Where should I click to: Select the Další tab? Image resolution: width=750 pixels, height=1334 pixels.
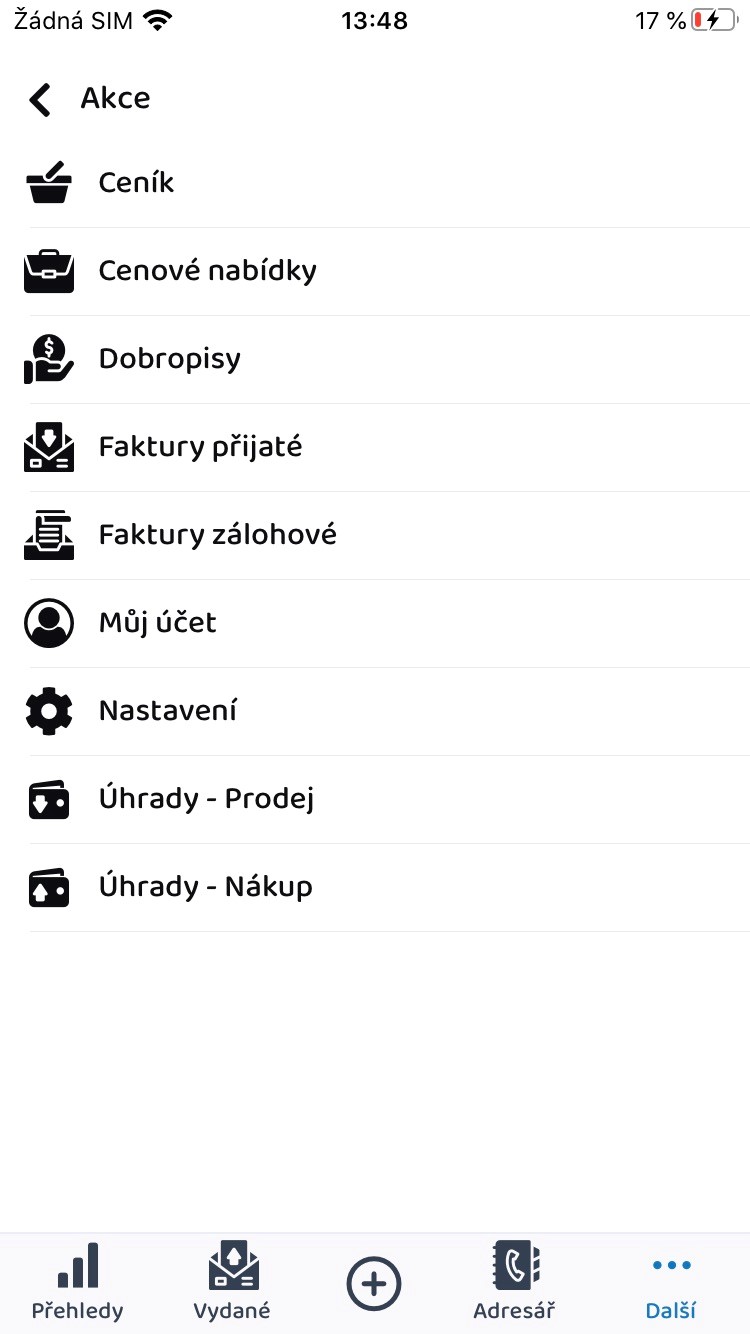[x=671, y=1282]
